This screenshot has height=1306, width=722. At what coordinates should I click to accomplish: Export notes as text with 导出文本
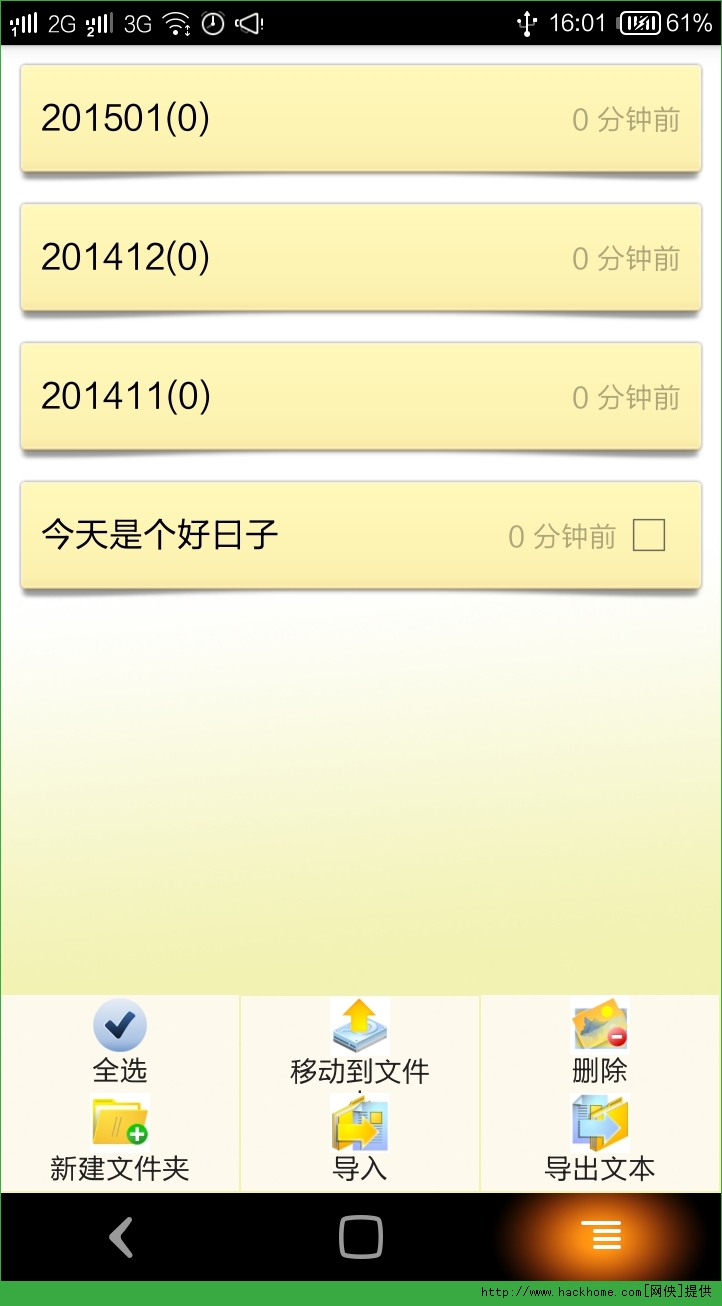pyautogui.click(x=600, y=1141)
